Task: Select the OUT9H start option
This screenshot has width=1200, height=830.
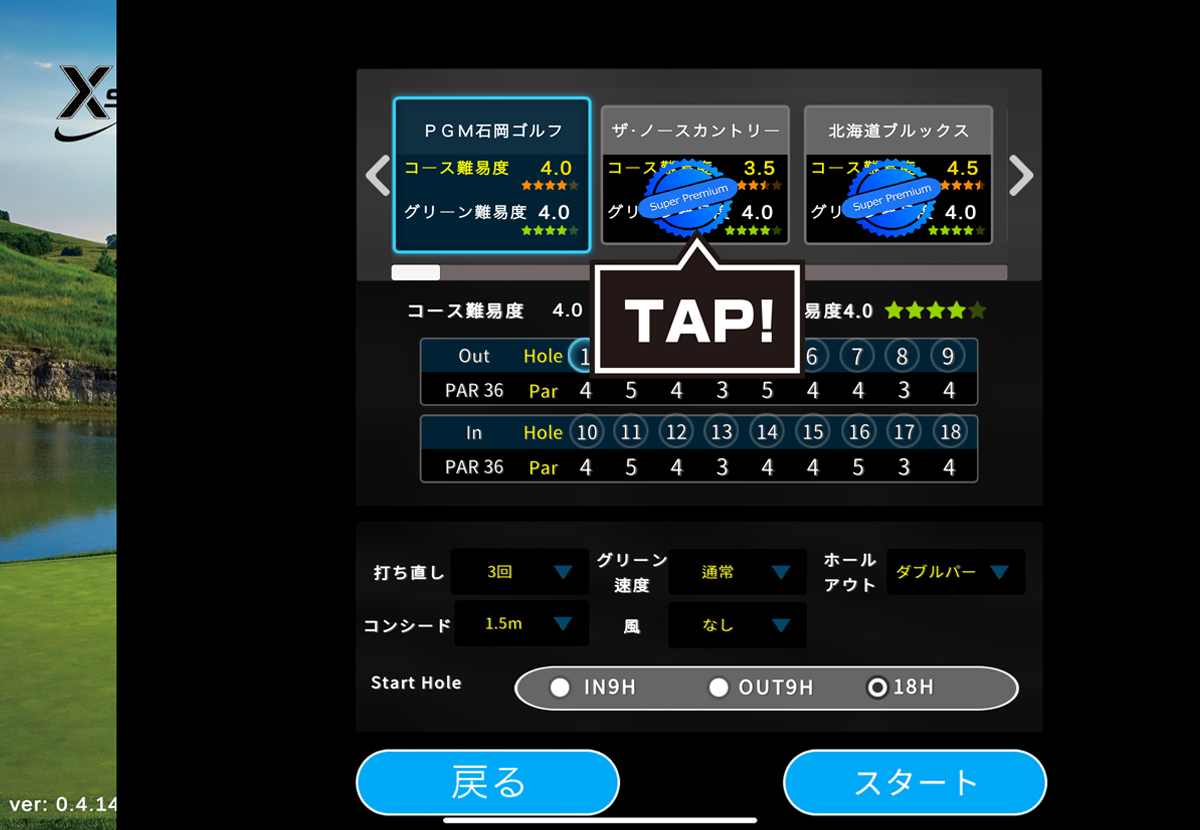Action: 718,688
